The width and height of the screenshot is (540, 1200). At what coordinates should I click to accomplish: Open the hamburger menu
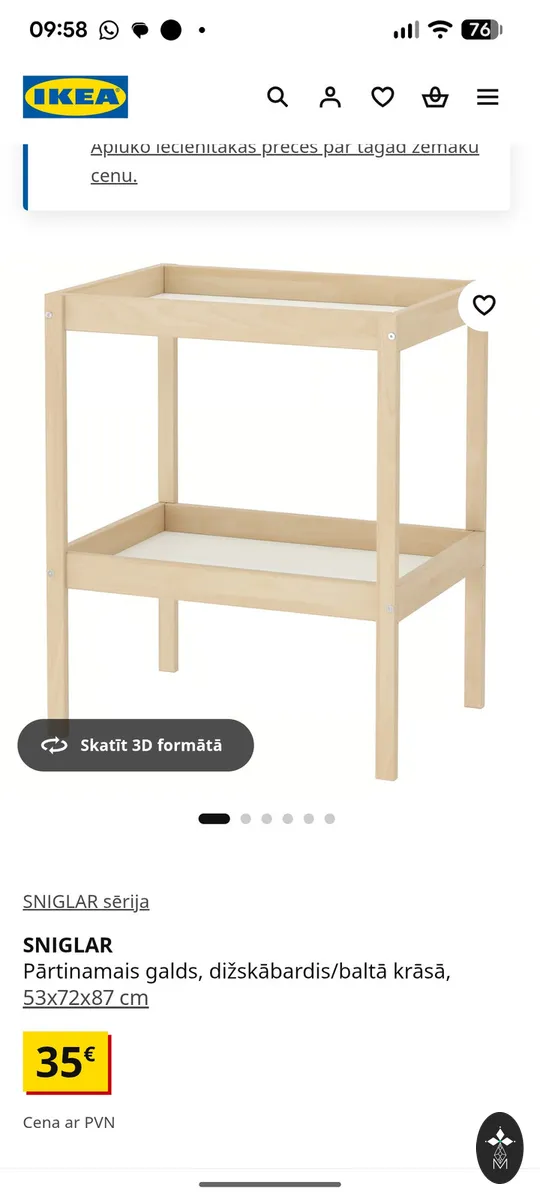click(x=488, y=97)
